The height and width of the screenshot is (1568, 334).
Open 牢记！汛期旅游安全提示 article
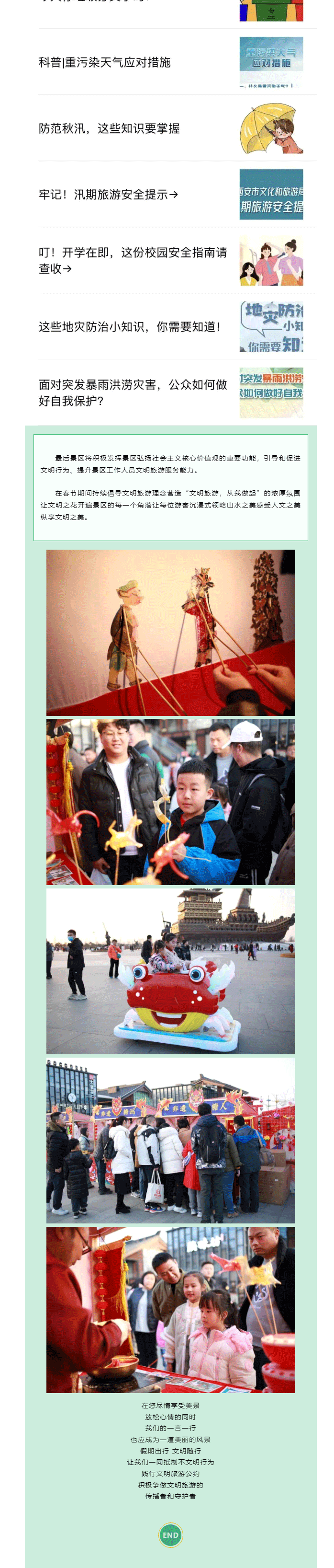click(x=108, y=195)
